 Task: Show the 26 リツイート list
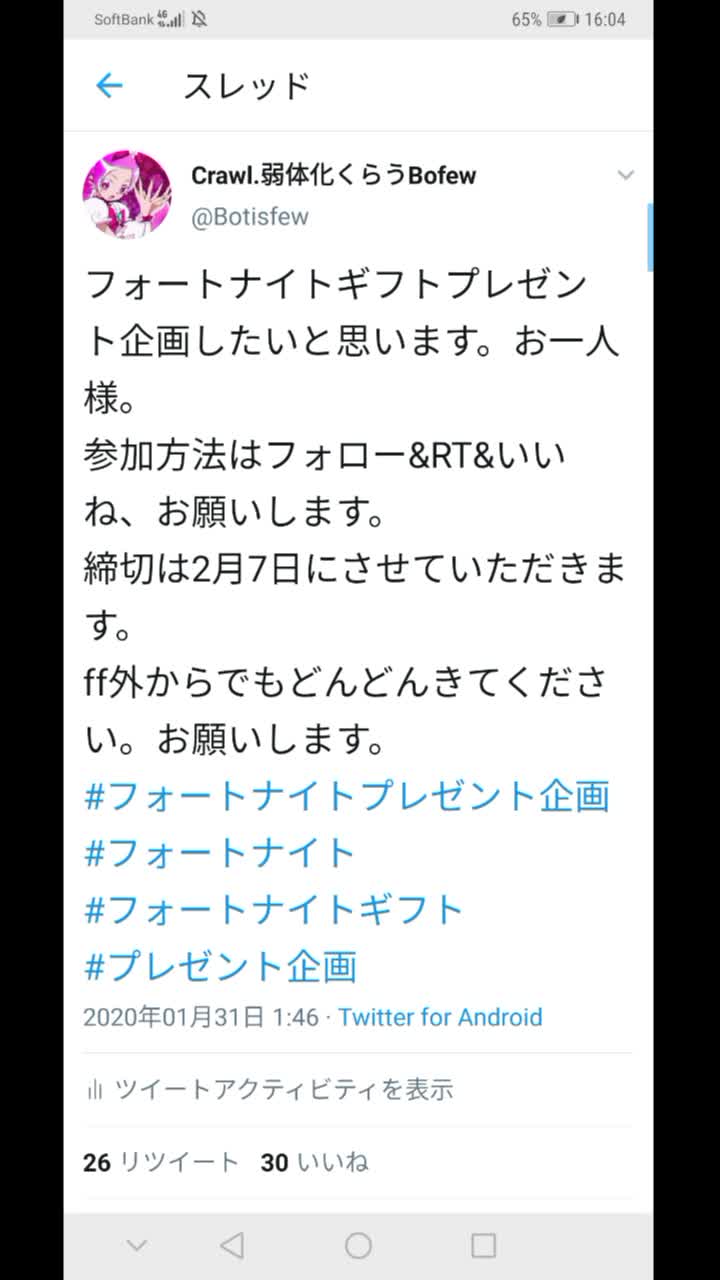pos(161,1162)
